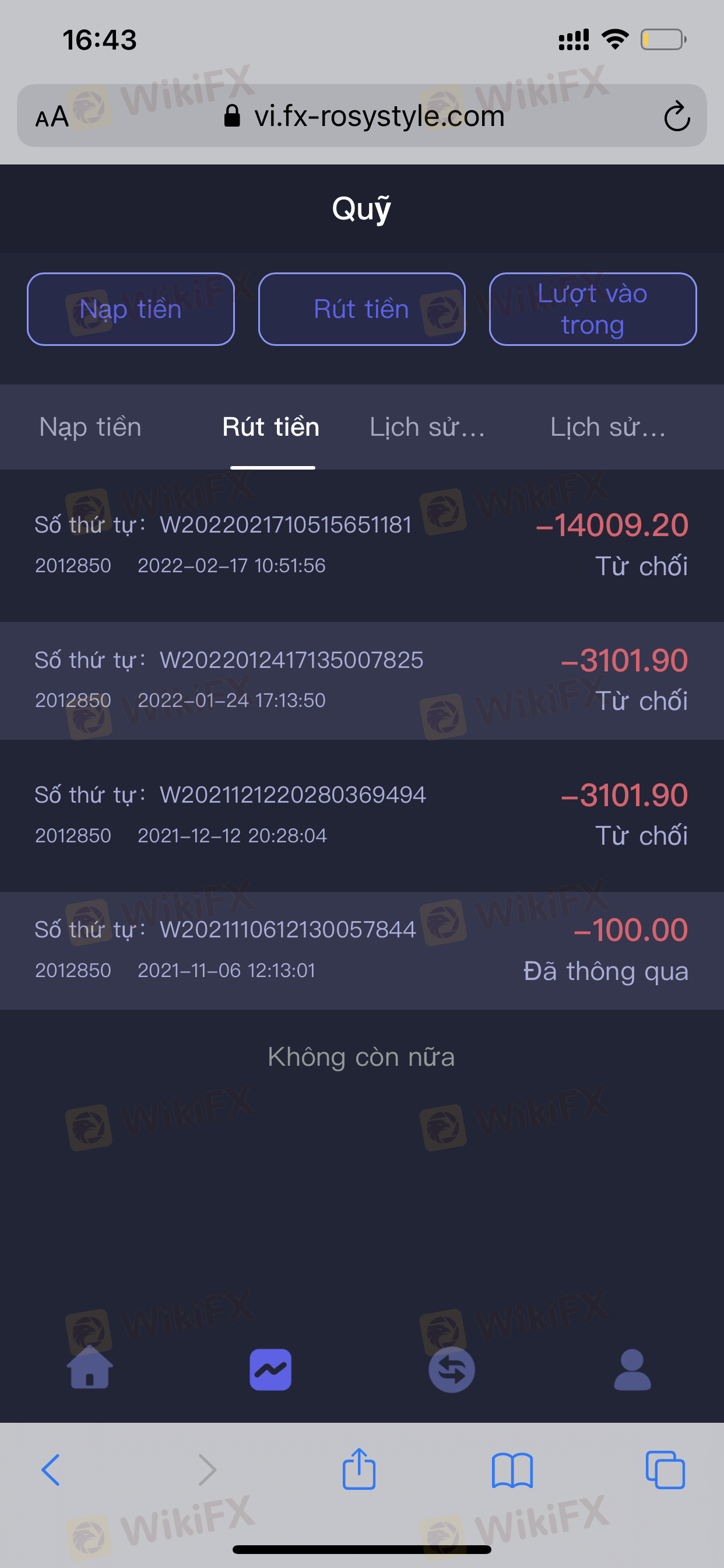Go back in Safari

[x=51, y=1470]
